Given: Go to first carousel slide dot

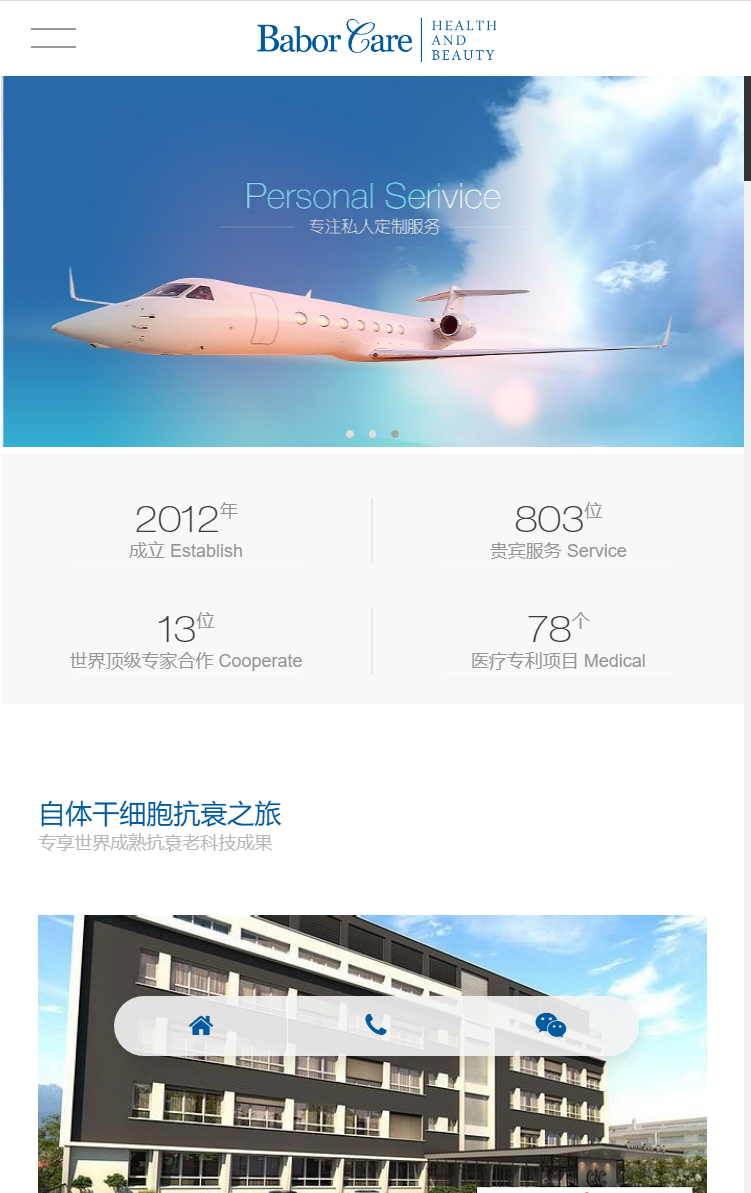Looking at the screenshot, I should [350, 434].
